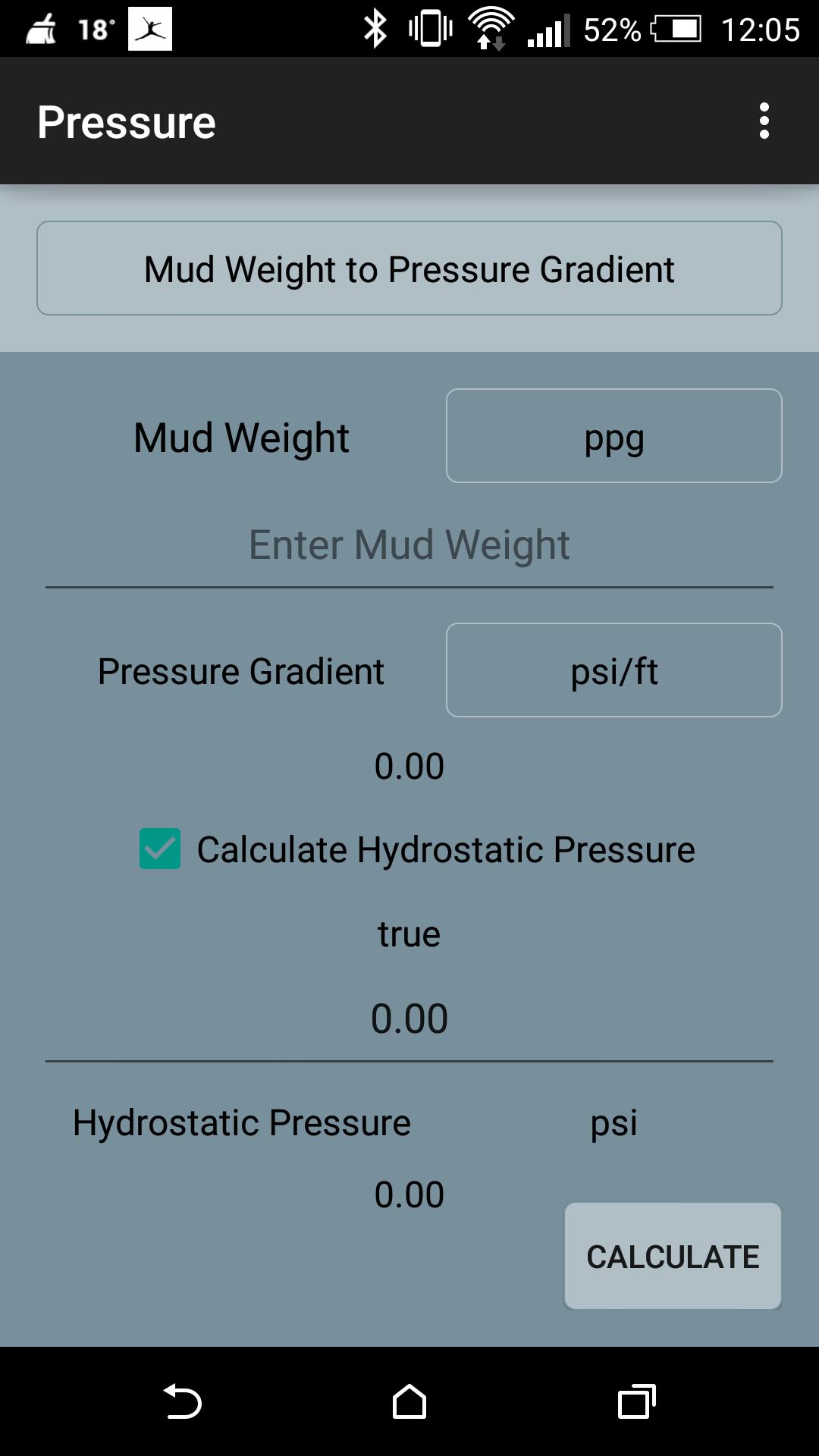Open the Mud Weight to Pressure Gradient conversion selector

(x=409, y=268)
